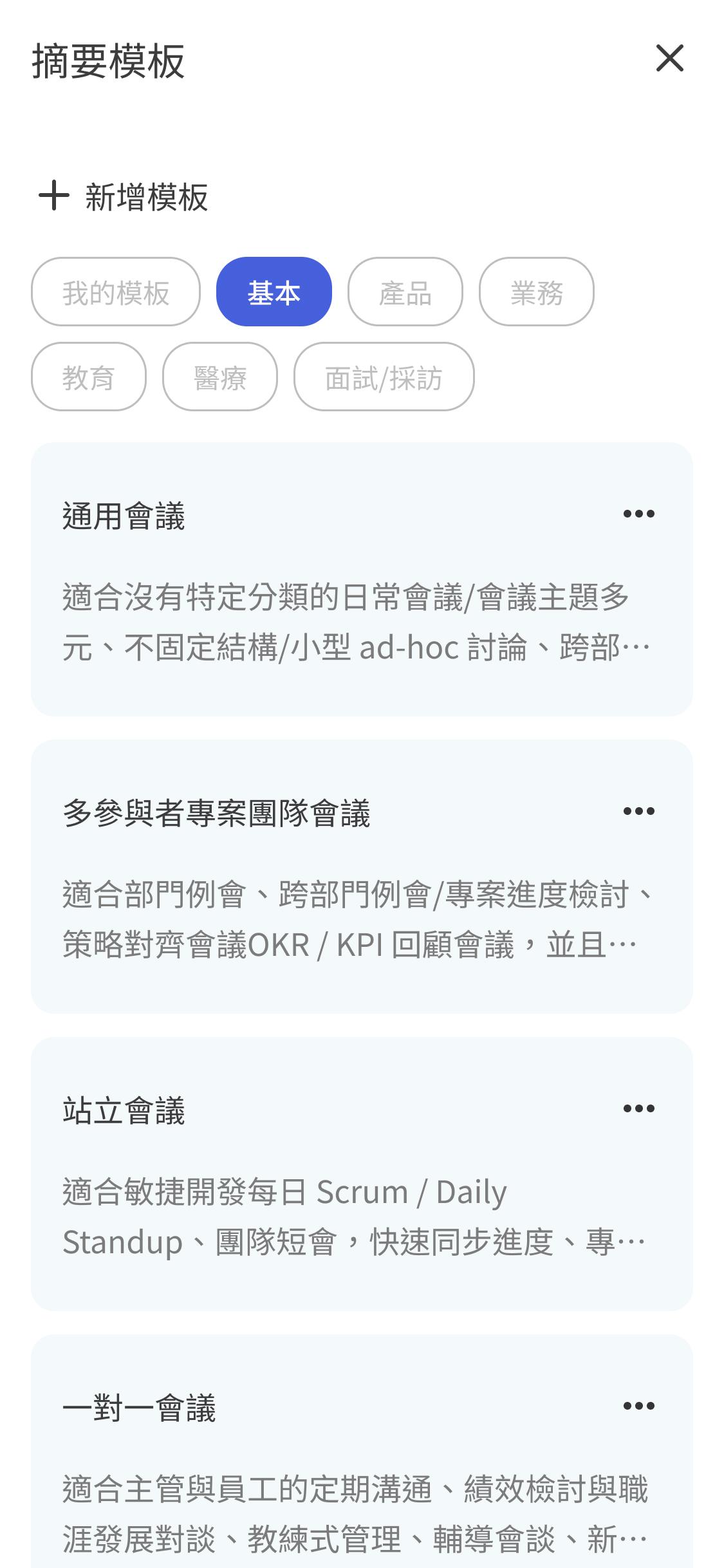Viewport: 724px width, 1568px height.
Task: Open more options on 多參與者專案團隊會議
Action: [x=638, y=812]
